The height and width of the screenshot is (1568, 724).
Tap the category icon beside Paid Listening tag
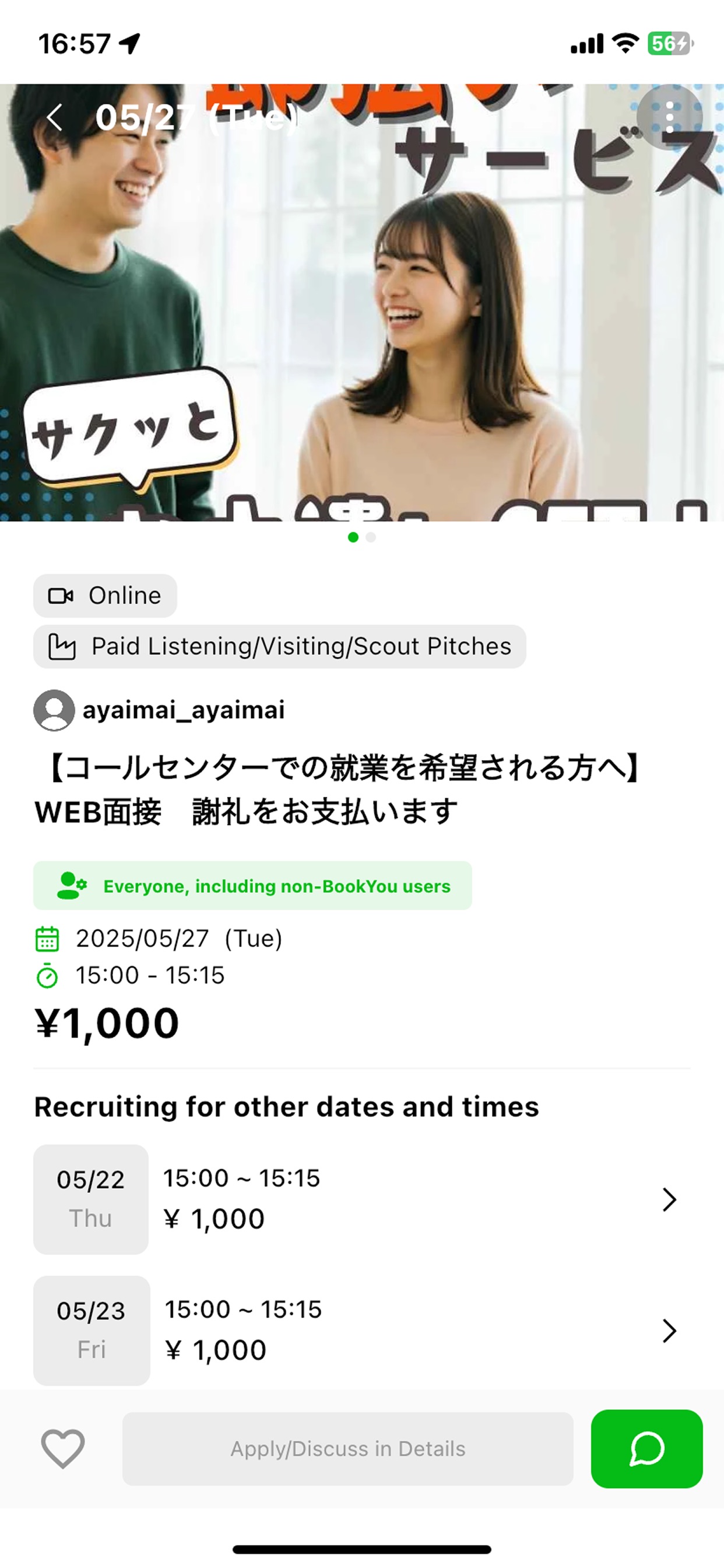65,646
